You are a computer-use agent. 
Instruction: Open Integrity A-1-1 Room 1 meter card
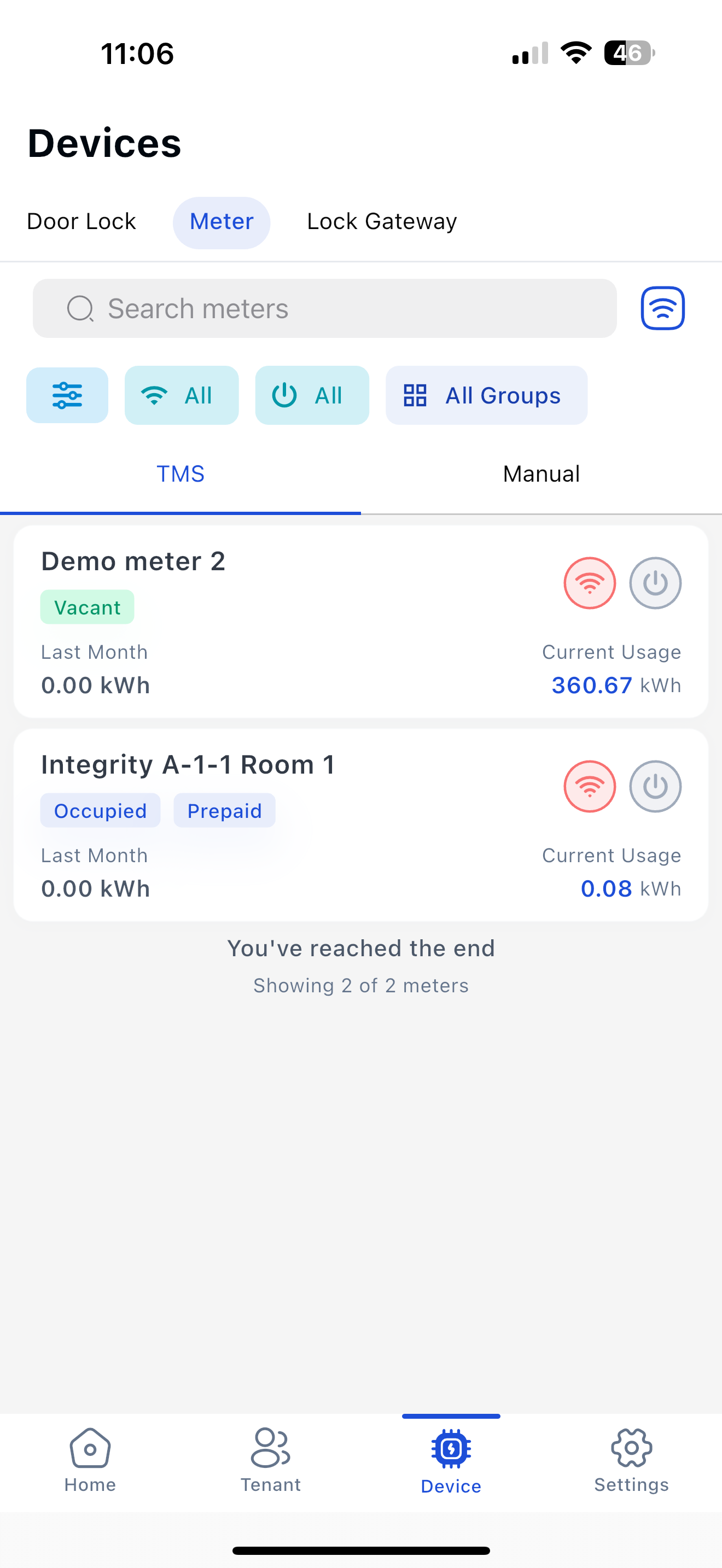(x=361, y=825)
